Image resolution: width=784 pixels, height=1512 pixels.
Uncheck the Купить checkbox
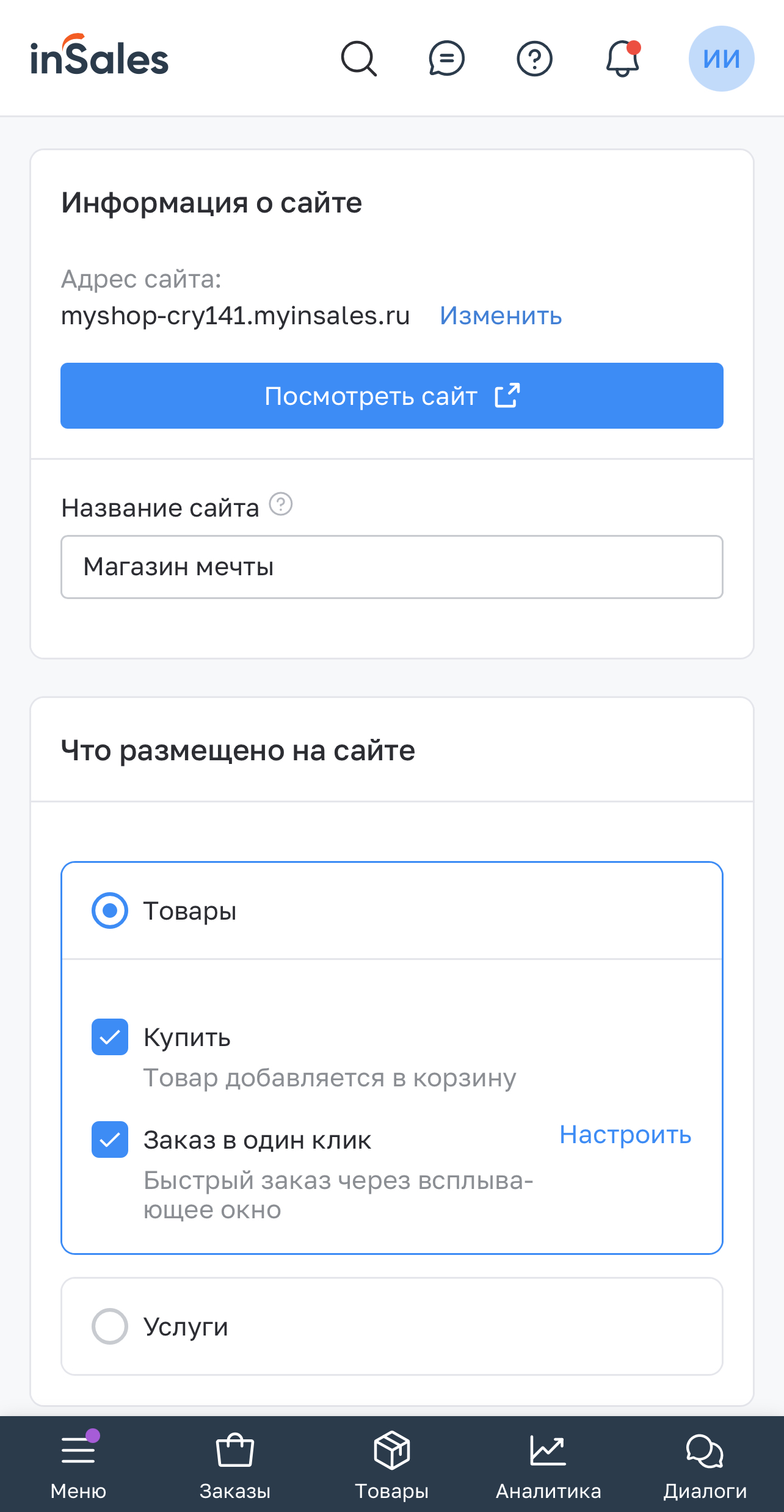tap(110, 1037)
